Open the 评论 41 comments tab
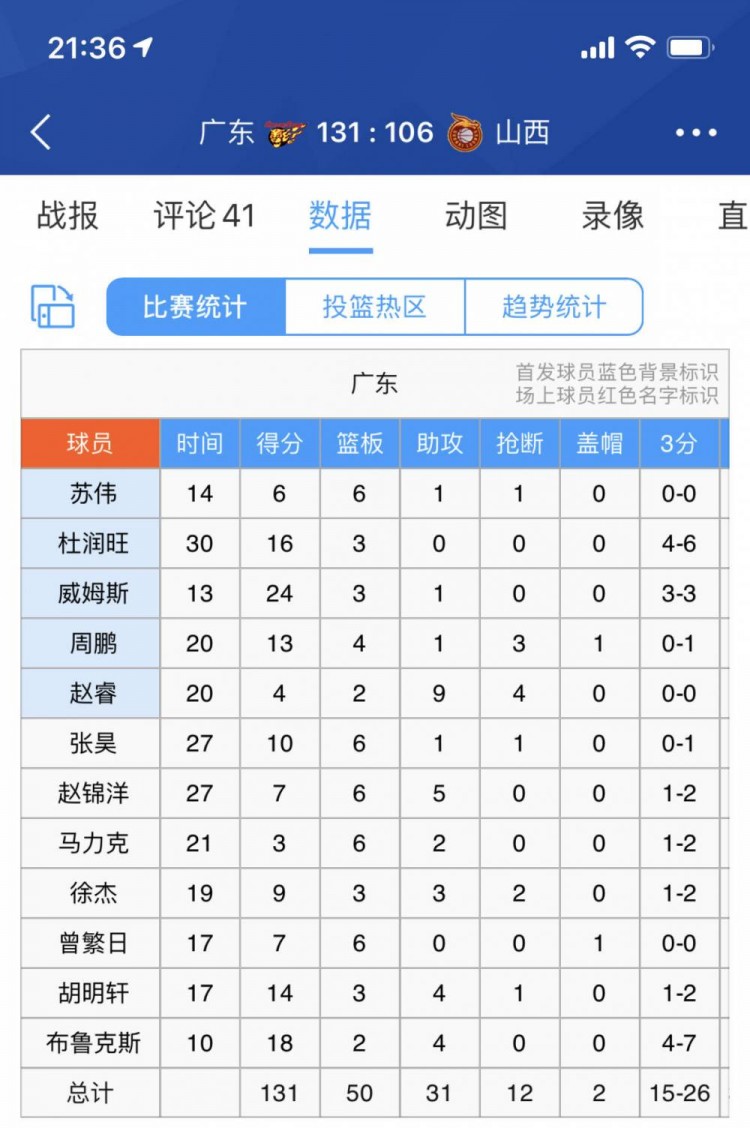Image resolution: width=750 pixels, height=1128 pixels. point(204,215)
